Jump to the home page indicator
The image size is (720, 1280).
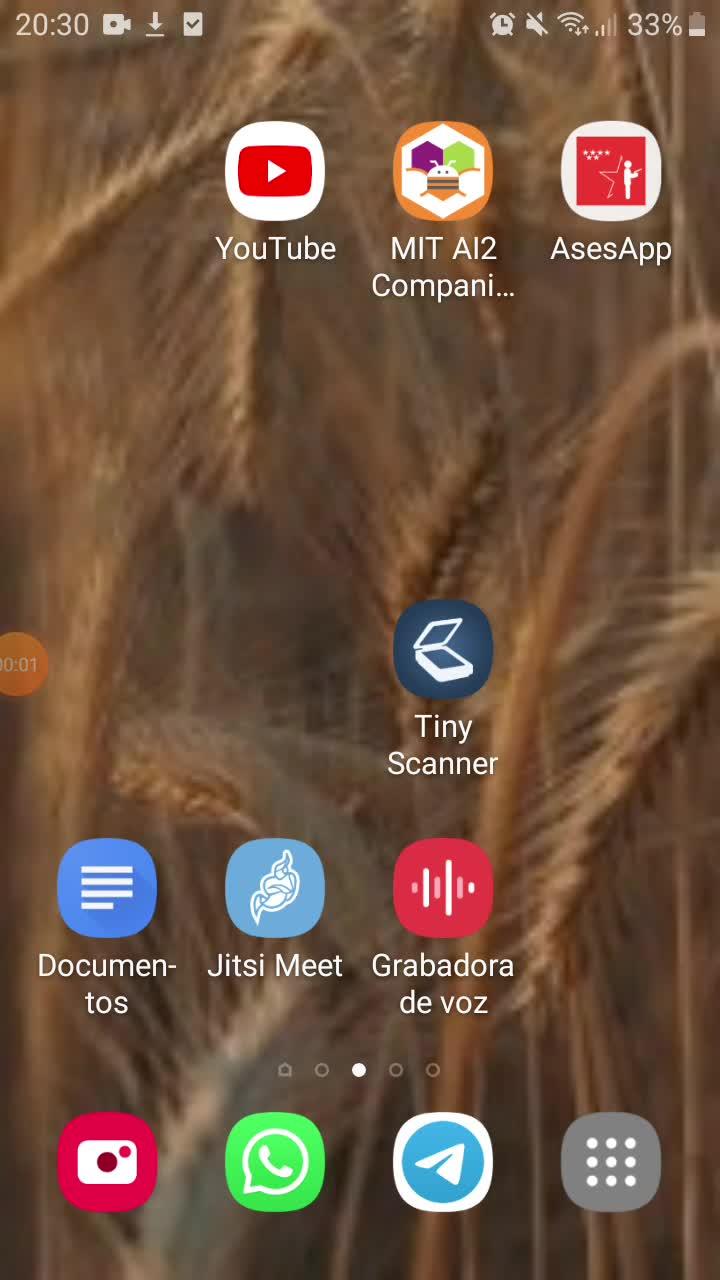pyautogui.click(x=285, y=1070)
